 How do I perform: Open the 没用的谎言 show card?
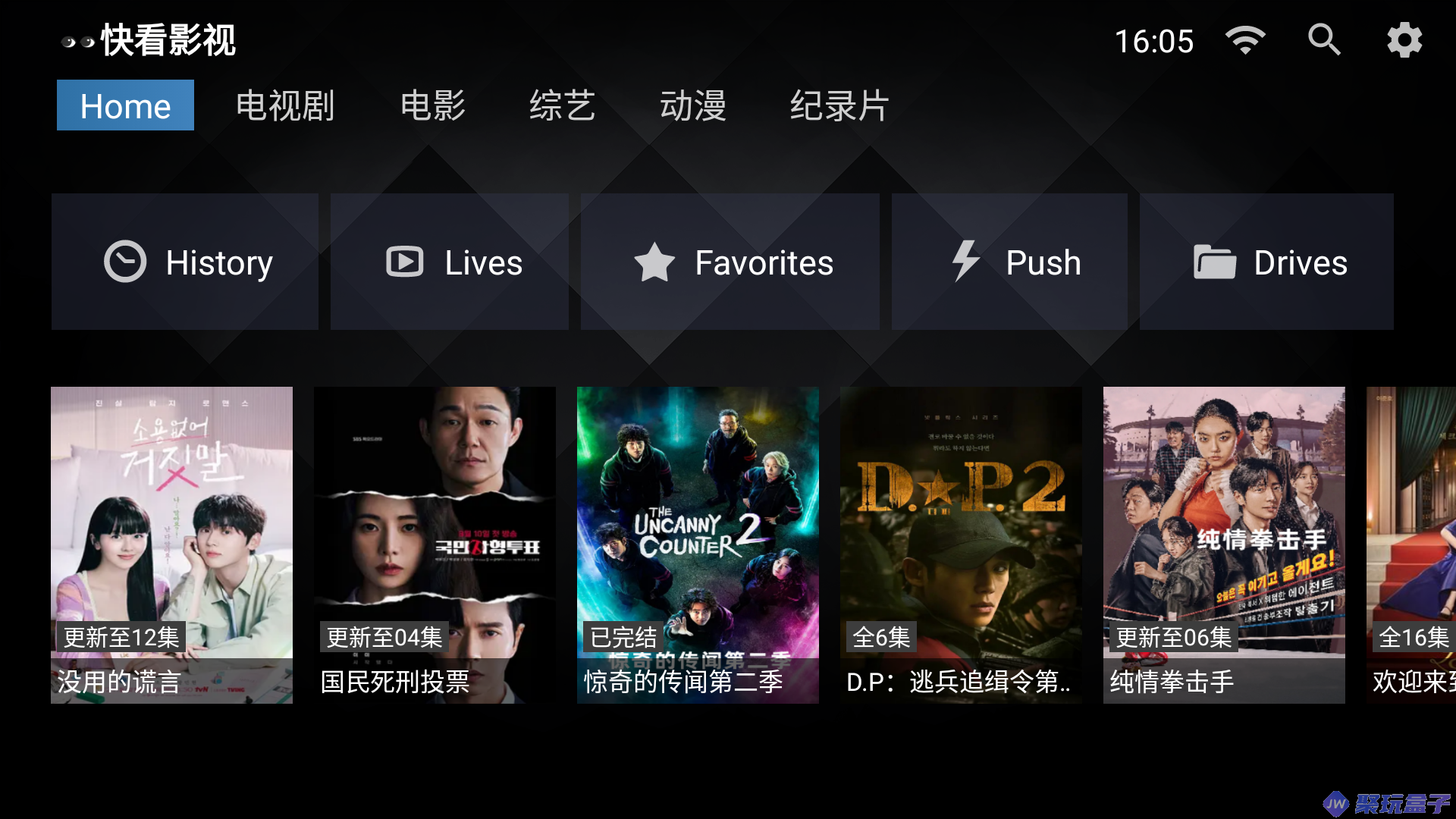tap(171, 544)
